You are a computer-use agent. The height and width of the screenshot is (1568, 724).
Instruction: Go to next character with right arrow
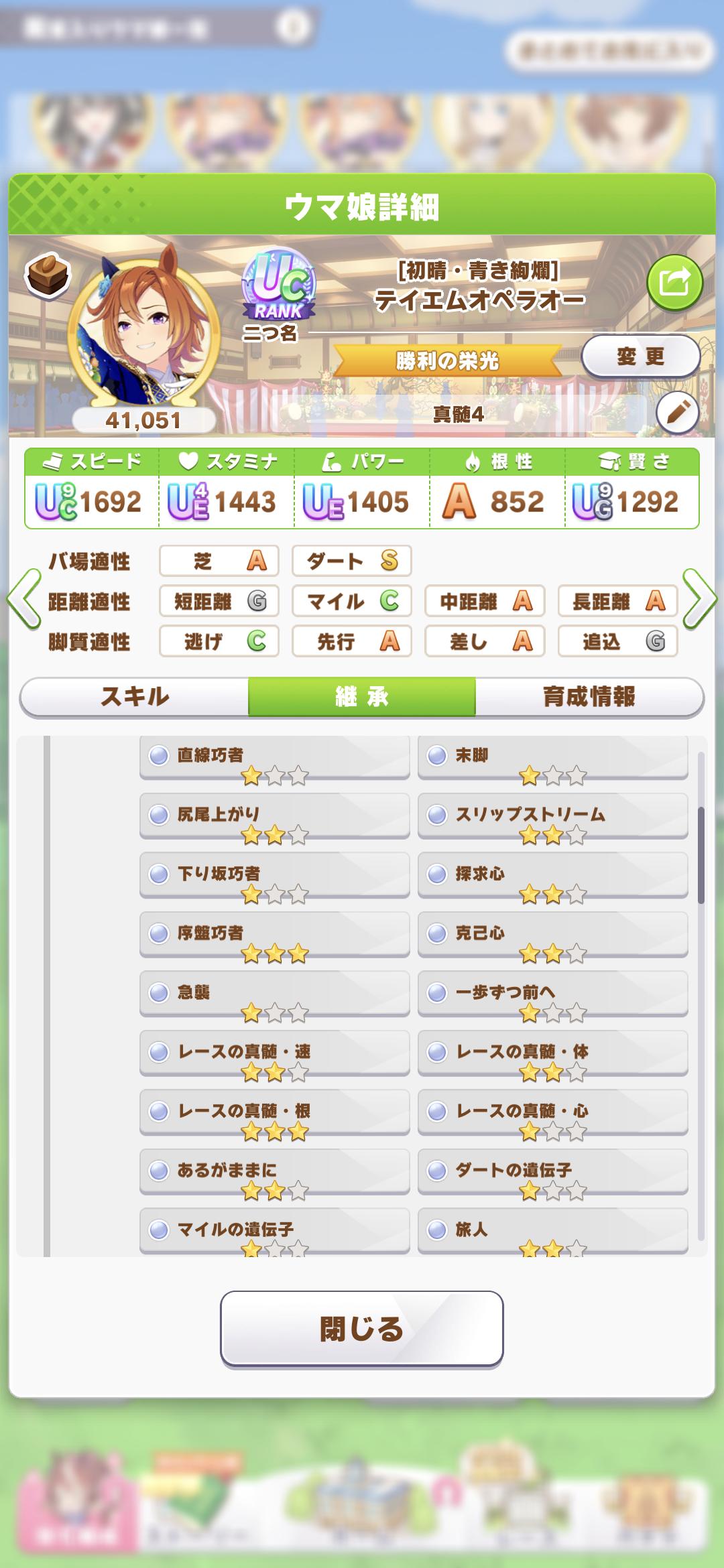tap(699, 599)
